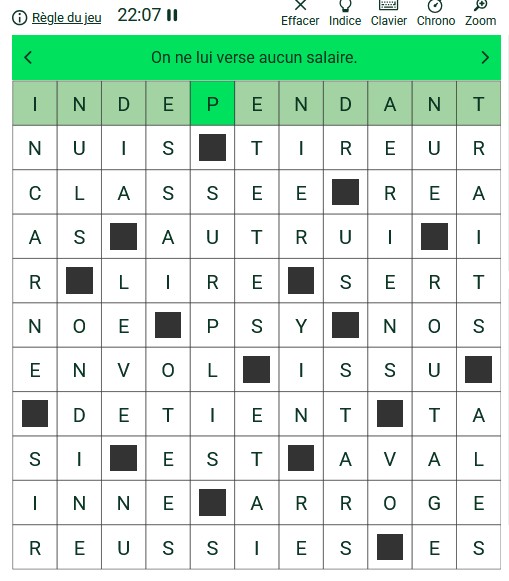Open the Zoom option
Image resolution: width=509 pixels, height=581 pixels.
pos(480,13)
